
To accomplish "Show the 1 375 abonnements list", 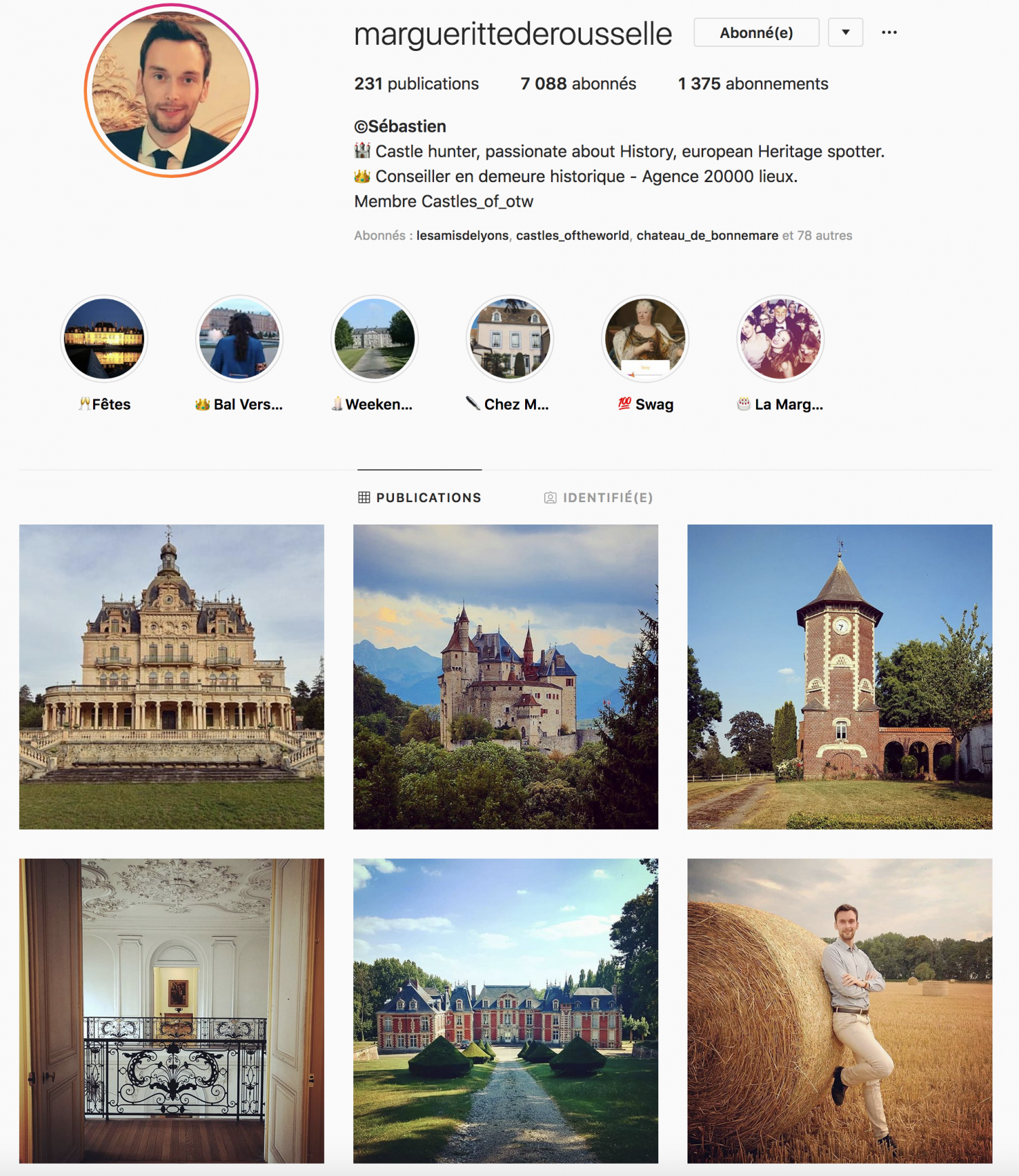I will [x=753, y=84].
